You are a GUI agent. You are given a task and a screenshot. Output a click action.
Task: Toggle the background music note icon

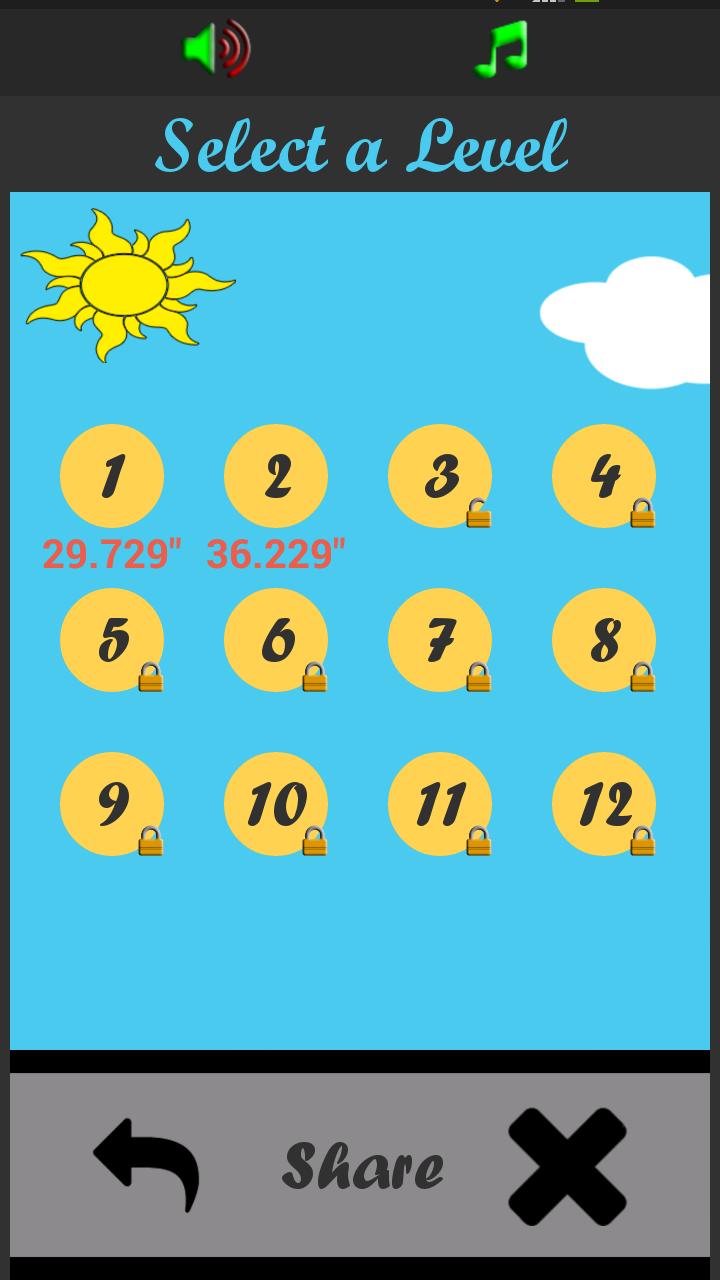pos(501,49)
